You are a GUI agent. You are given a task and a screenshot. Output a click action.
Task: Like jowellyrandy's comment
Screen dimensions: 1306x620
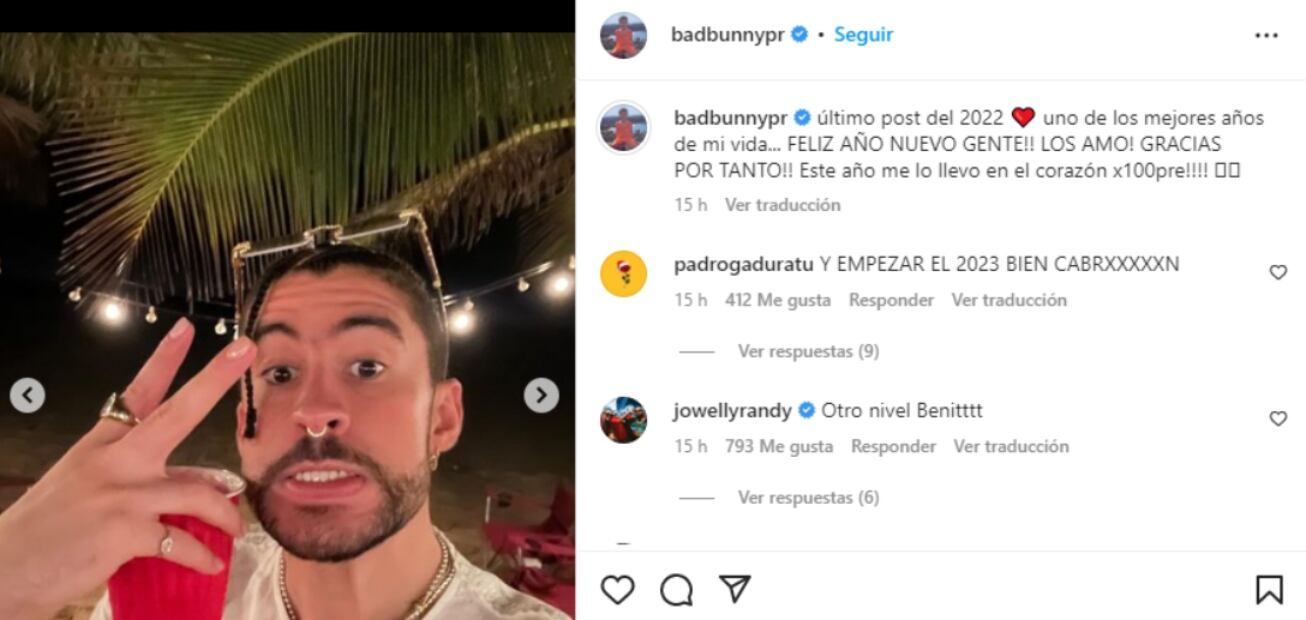point(1277,418)
